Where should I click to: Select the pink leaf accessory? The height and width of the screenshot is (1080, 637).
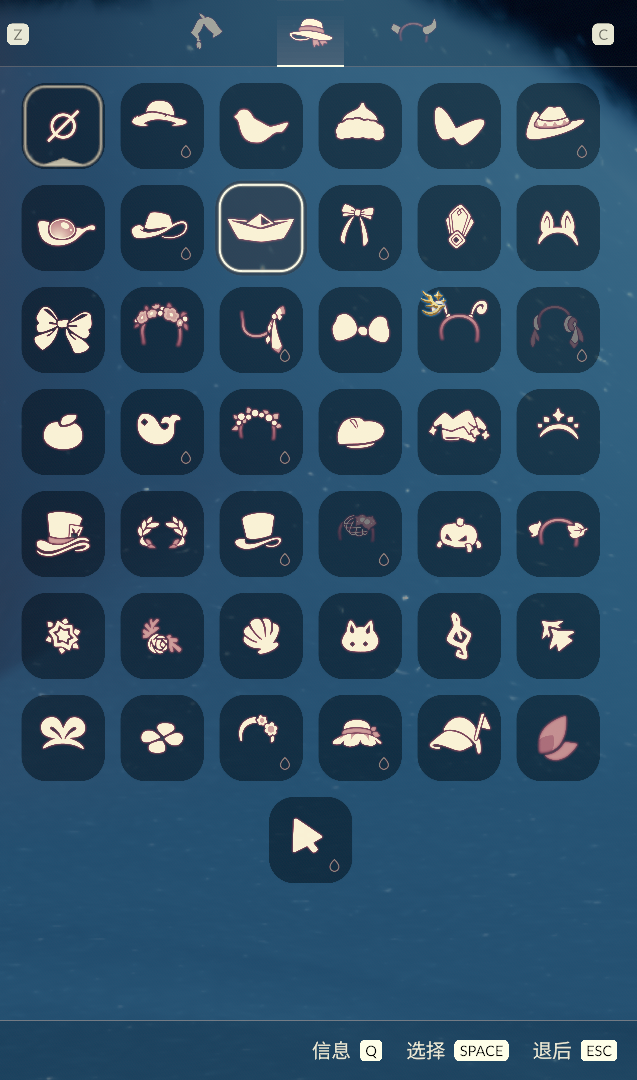point(557,738)
